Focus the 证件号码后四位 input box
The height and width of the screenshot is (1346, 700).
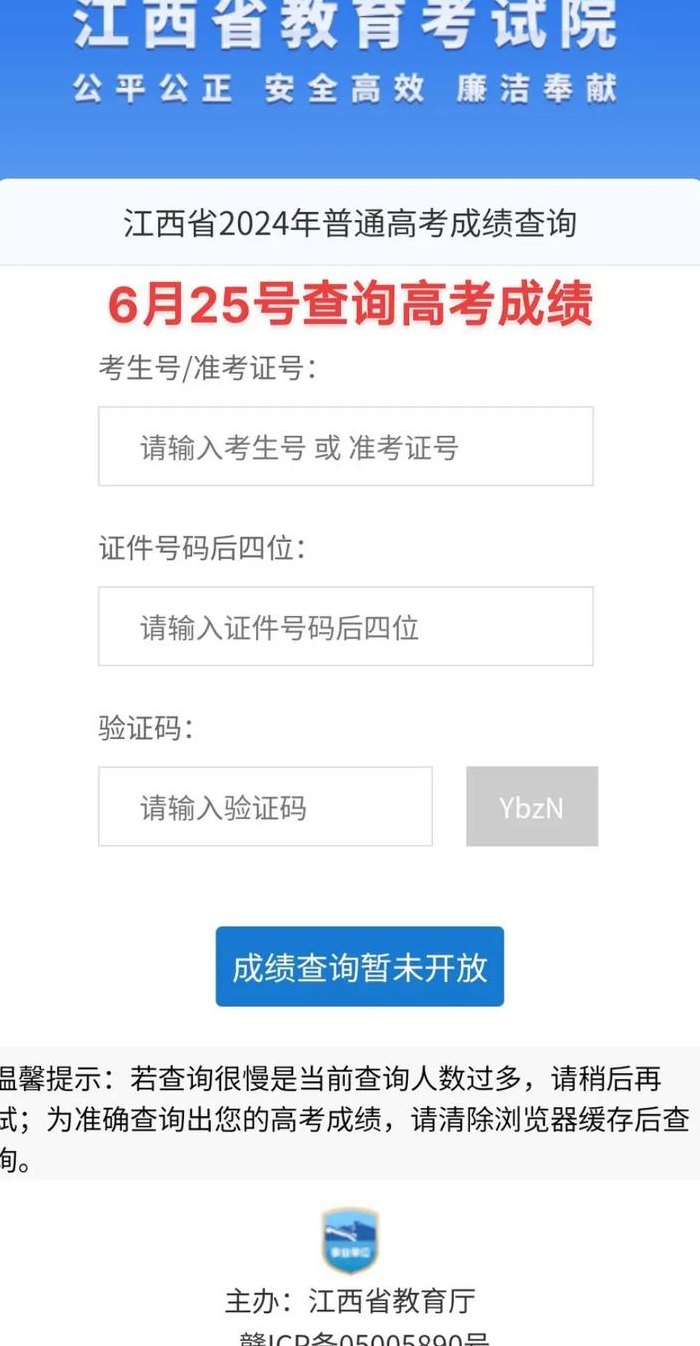345,626
